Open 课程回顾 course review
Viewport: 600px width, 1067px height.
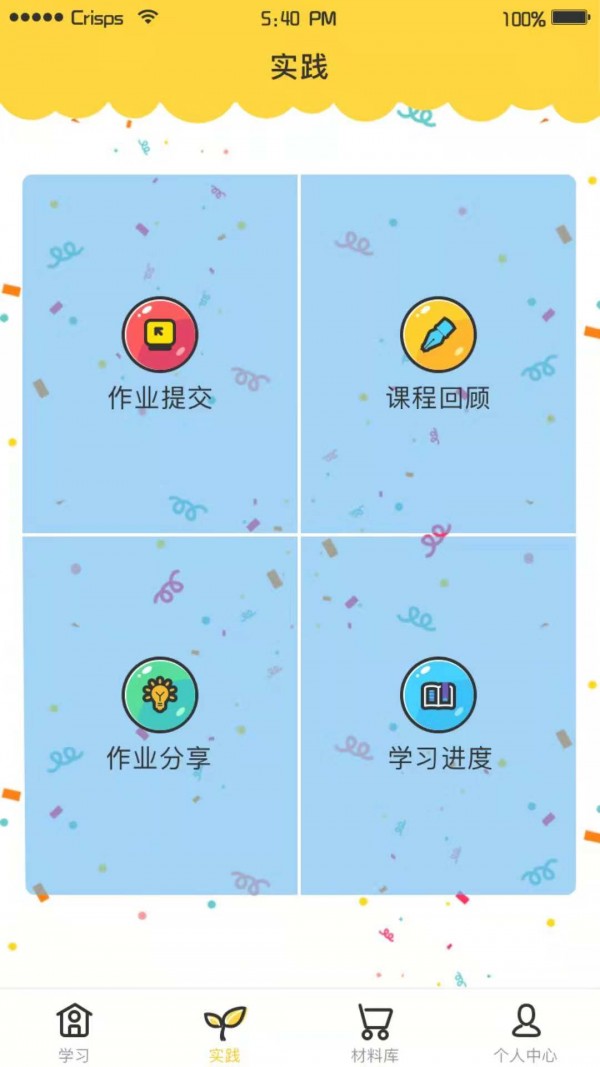click(438, 353)
